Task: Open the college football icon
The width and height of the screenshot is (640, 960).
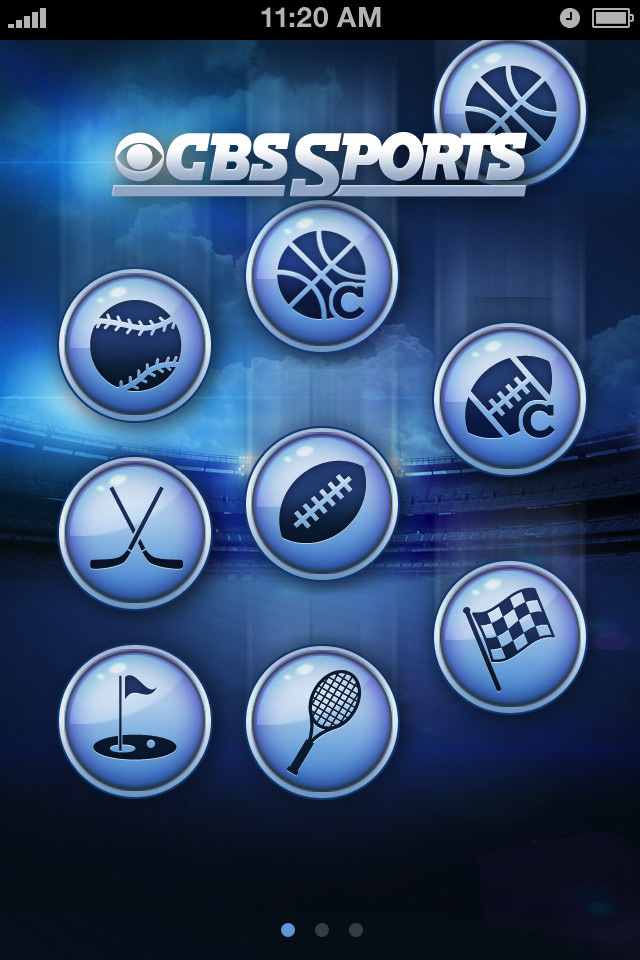Action: 510,399
